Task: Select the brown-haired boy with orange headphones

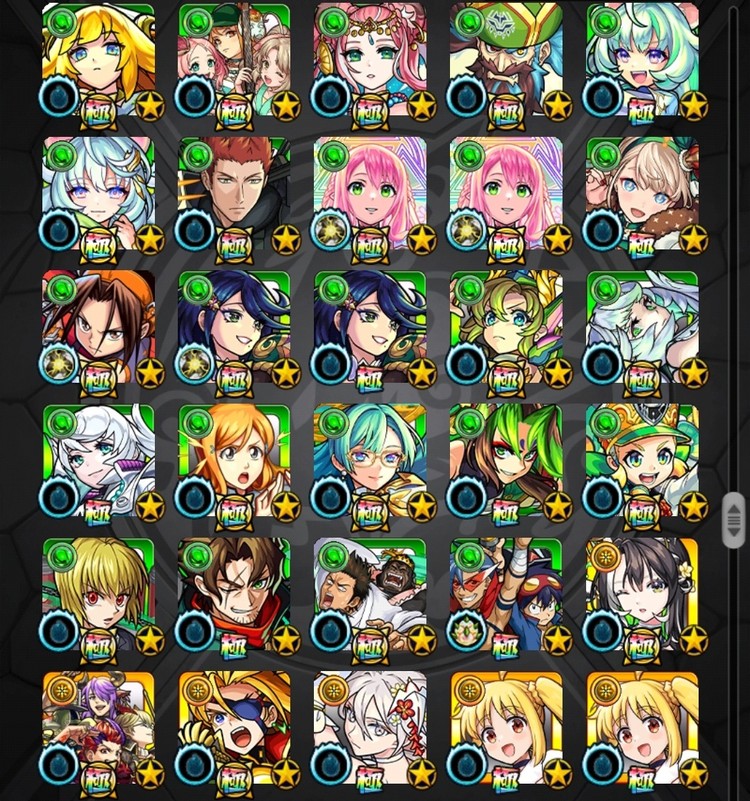Action: [98, 326]
